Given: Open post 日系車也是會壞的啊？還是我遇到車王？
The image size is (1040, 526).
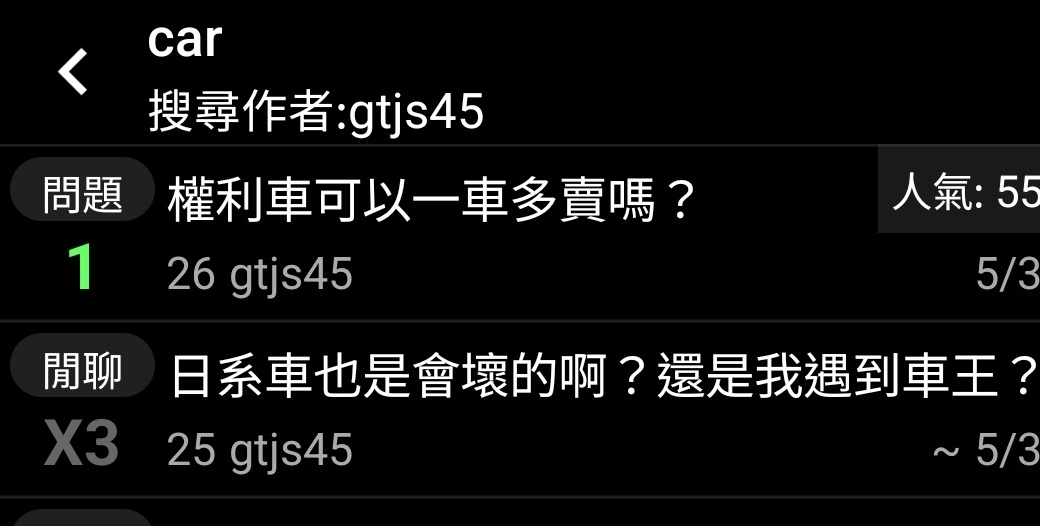Looking at the screenshot, I should click(600, 378).
